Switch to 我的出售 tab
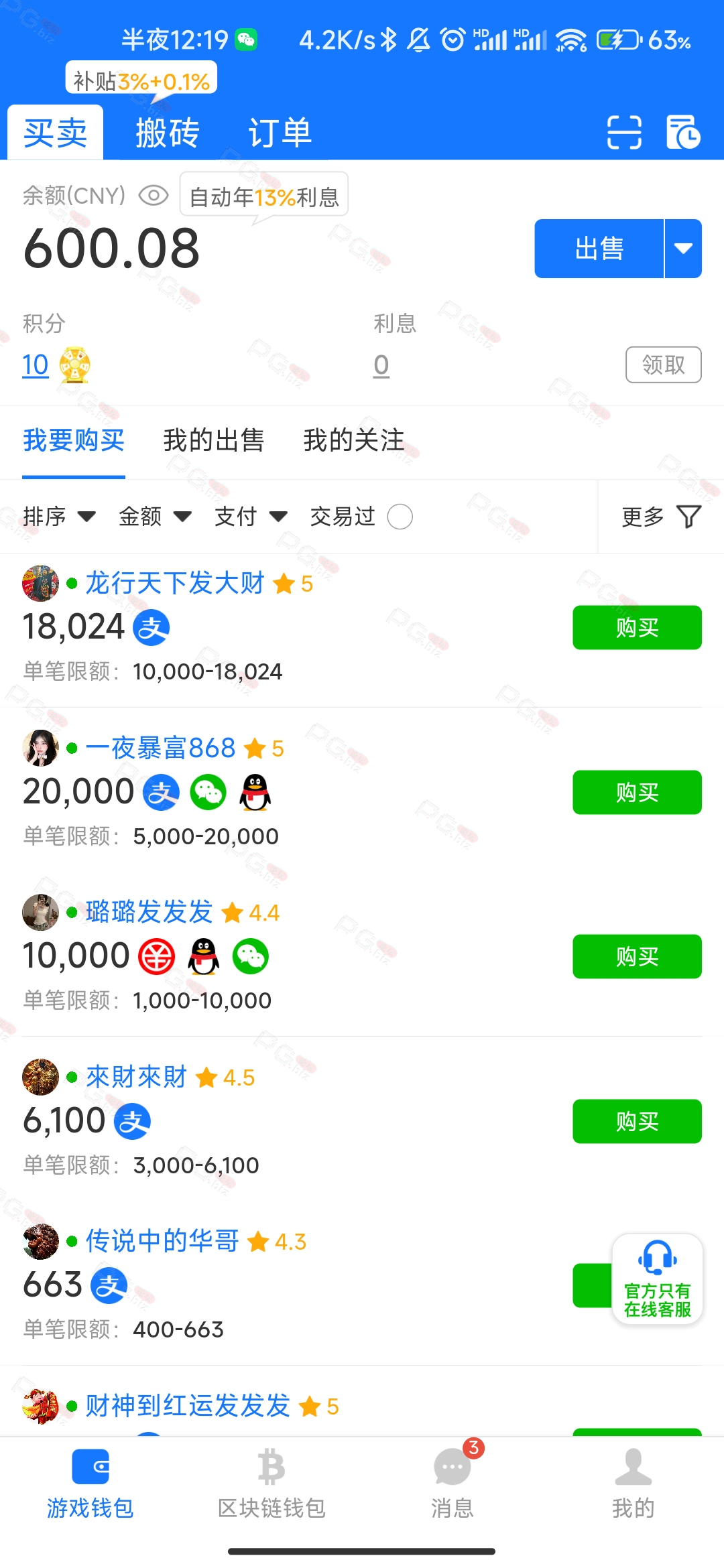The image size is (724, 1568). coord(214,440)
